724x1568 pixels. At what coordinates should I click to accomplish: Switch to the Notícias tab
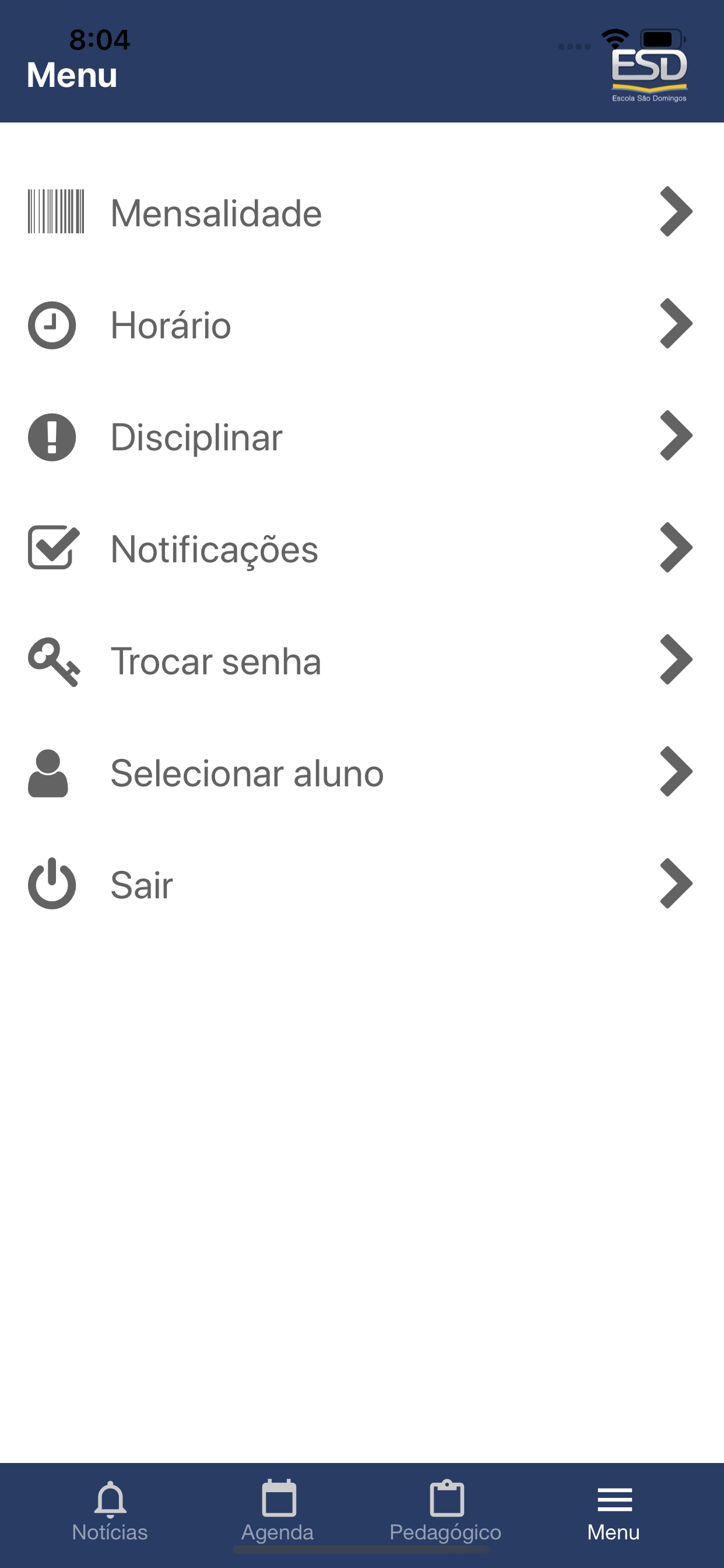click(110, 1512)
